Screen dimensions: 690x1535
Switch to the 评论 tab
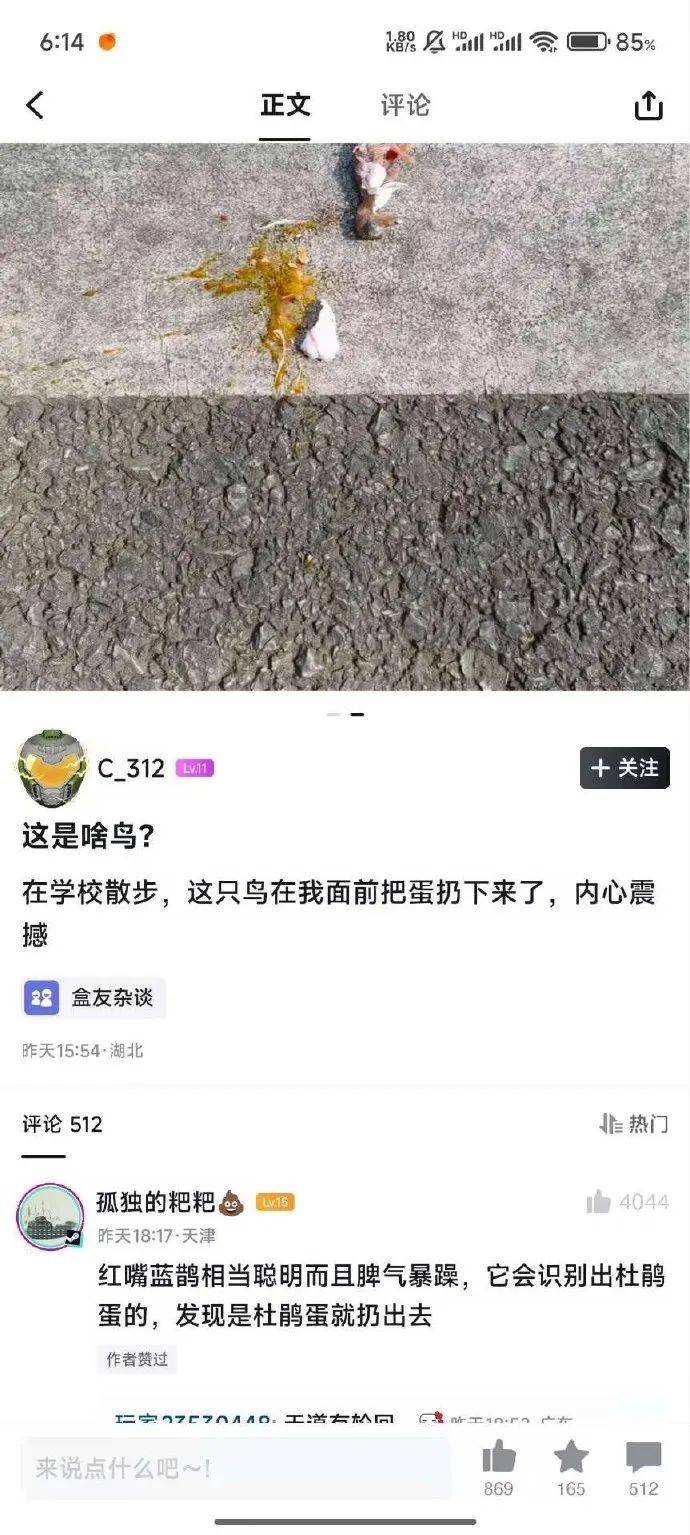[x=405, y=105]
